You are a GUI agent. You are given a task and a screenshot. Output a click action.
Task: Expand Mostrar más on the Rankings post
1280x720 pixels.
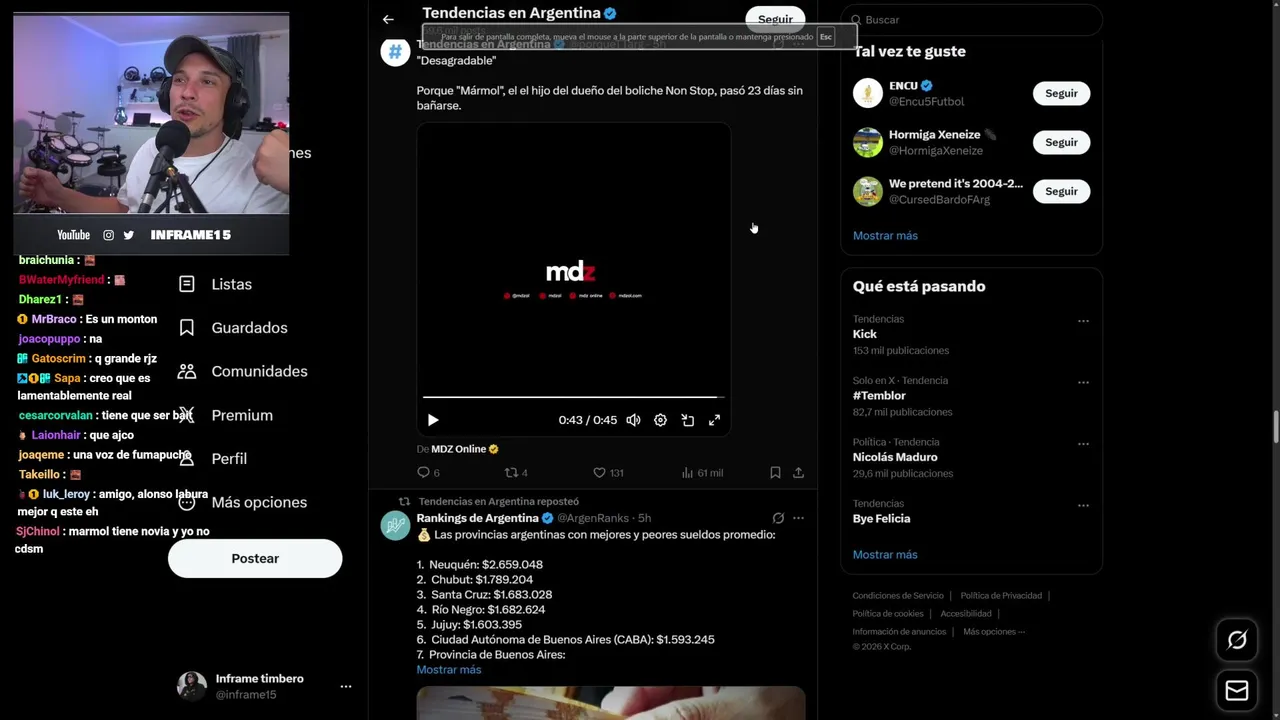coord(449,669)
